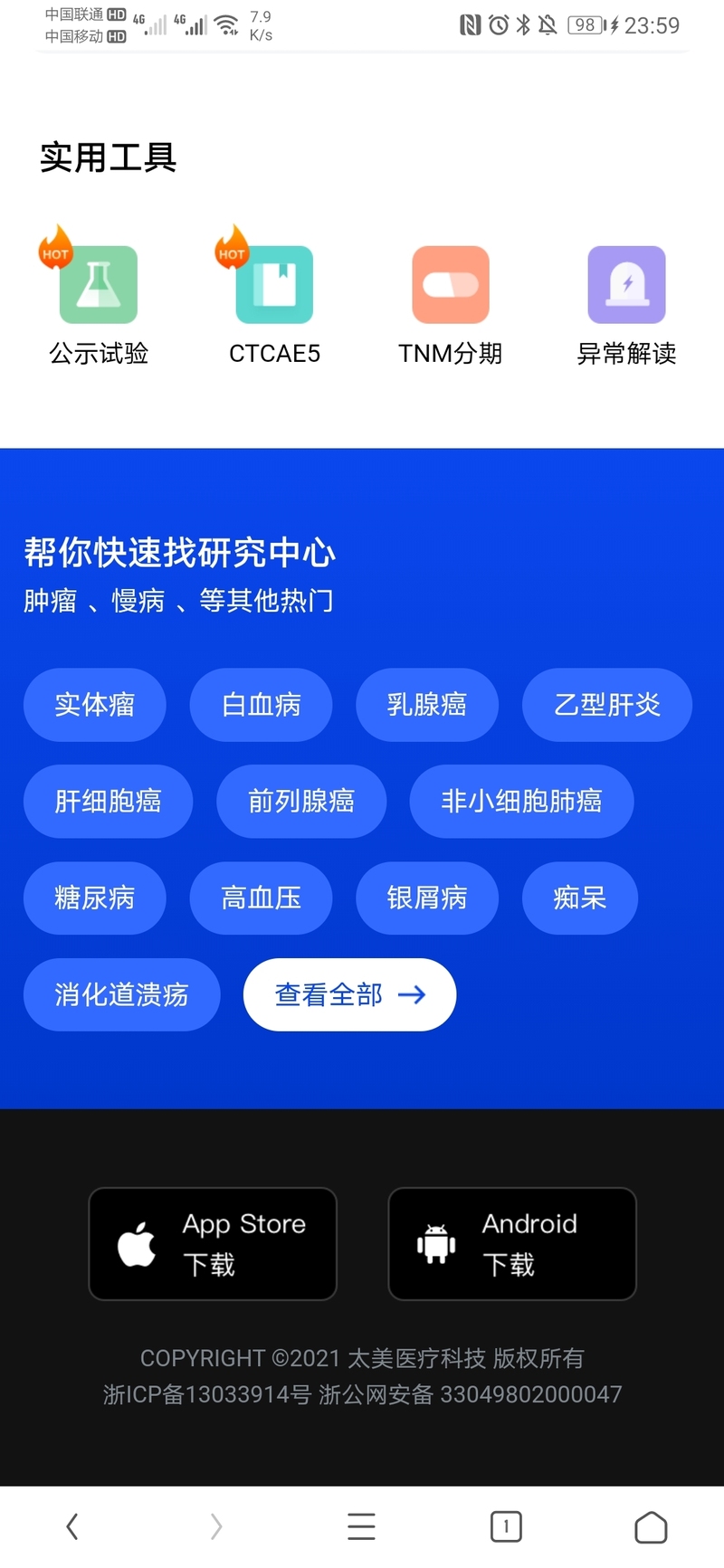Download from the App Store
Image resolution: width=724 pixels, height=1568 pixels.
click(x=213, y=1244)
